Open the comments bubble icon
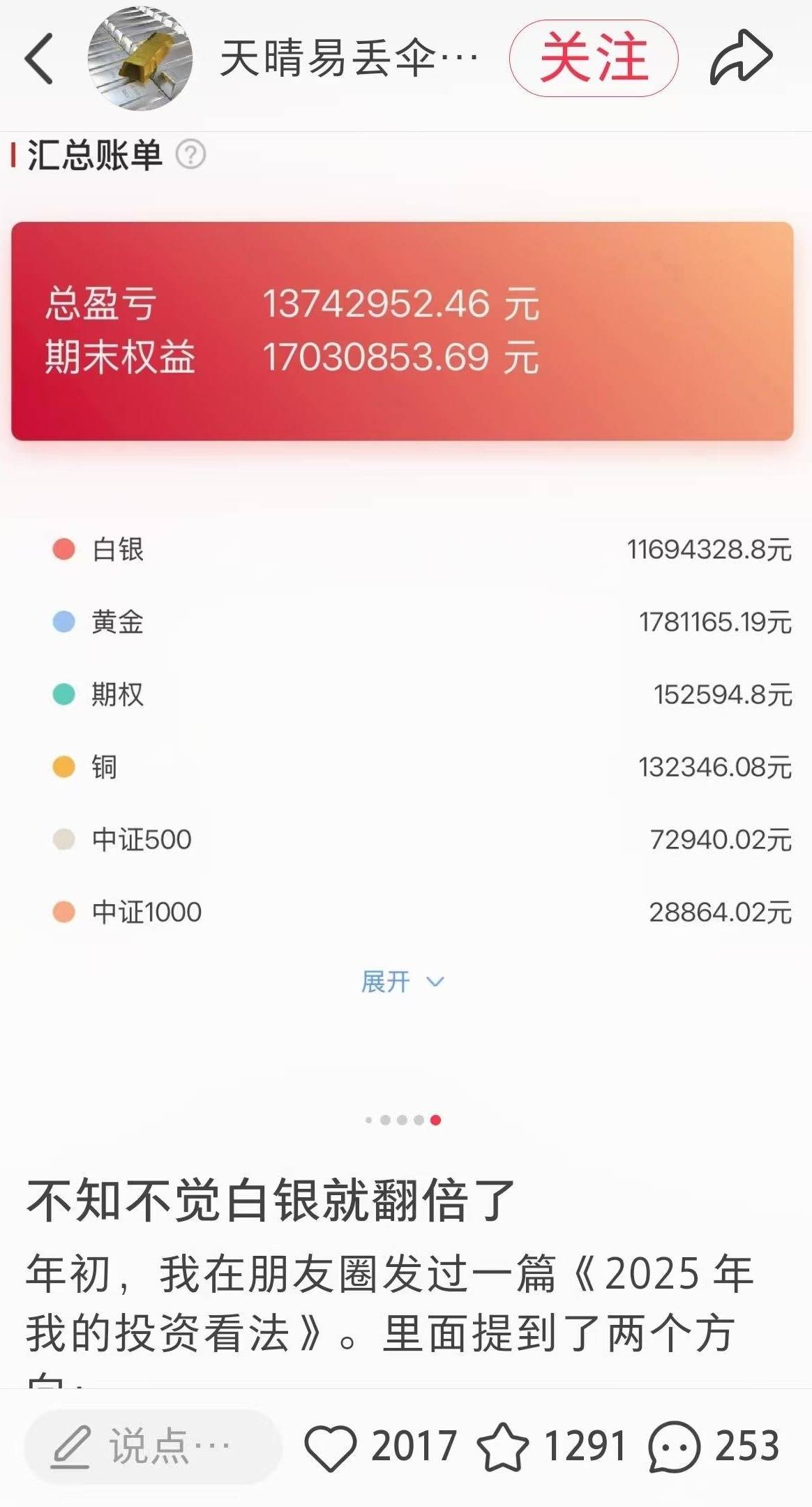 [673, 1447]
